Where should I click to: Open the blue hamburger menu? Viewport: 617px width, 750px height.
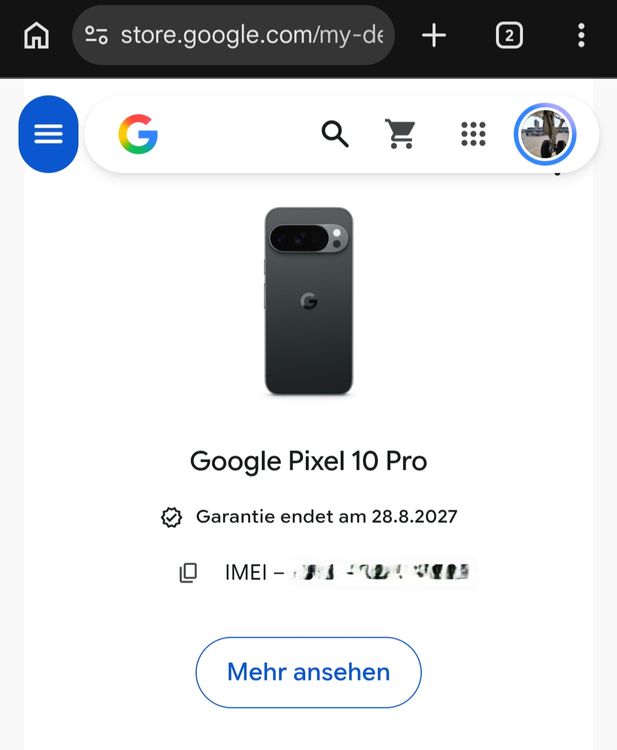click(48, 134)
